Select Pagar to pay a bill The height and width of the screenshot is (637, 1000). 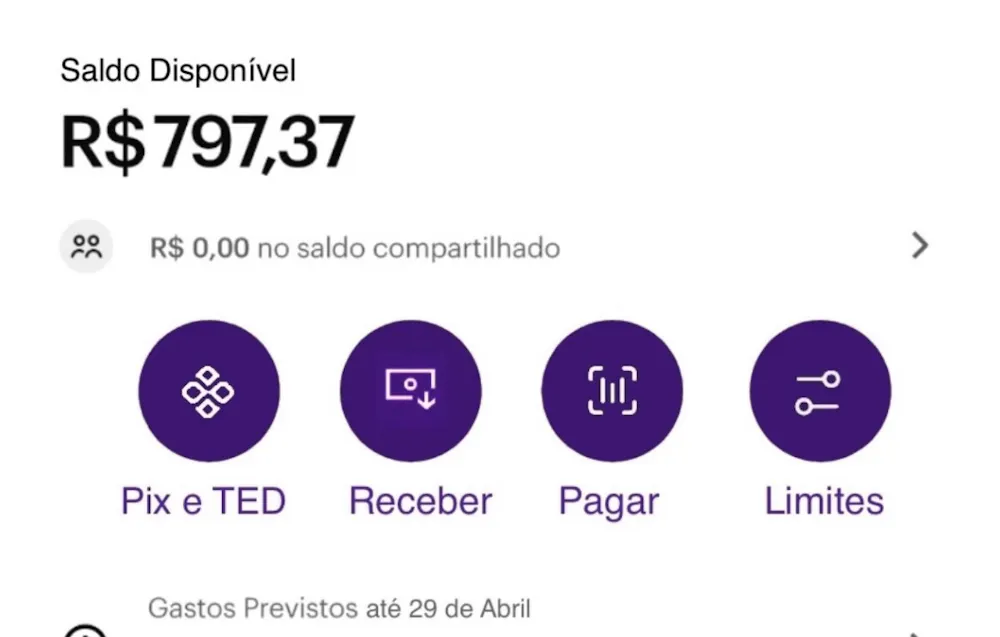point(611,391)
